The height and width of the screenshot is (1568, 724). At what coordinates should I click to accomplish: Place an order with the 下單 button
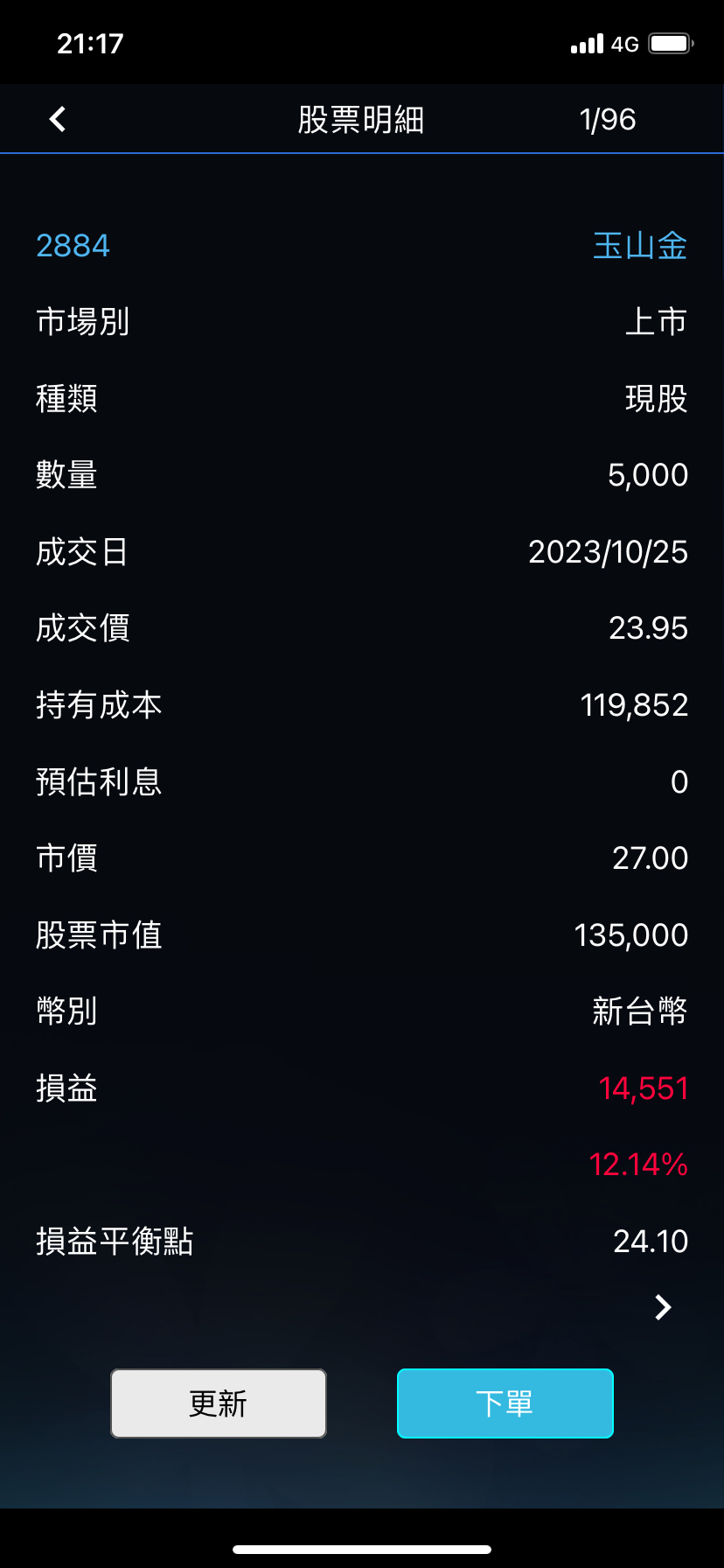click(505, 1403)
